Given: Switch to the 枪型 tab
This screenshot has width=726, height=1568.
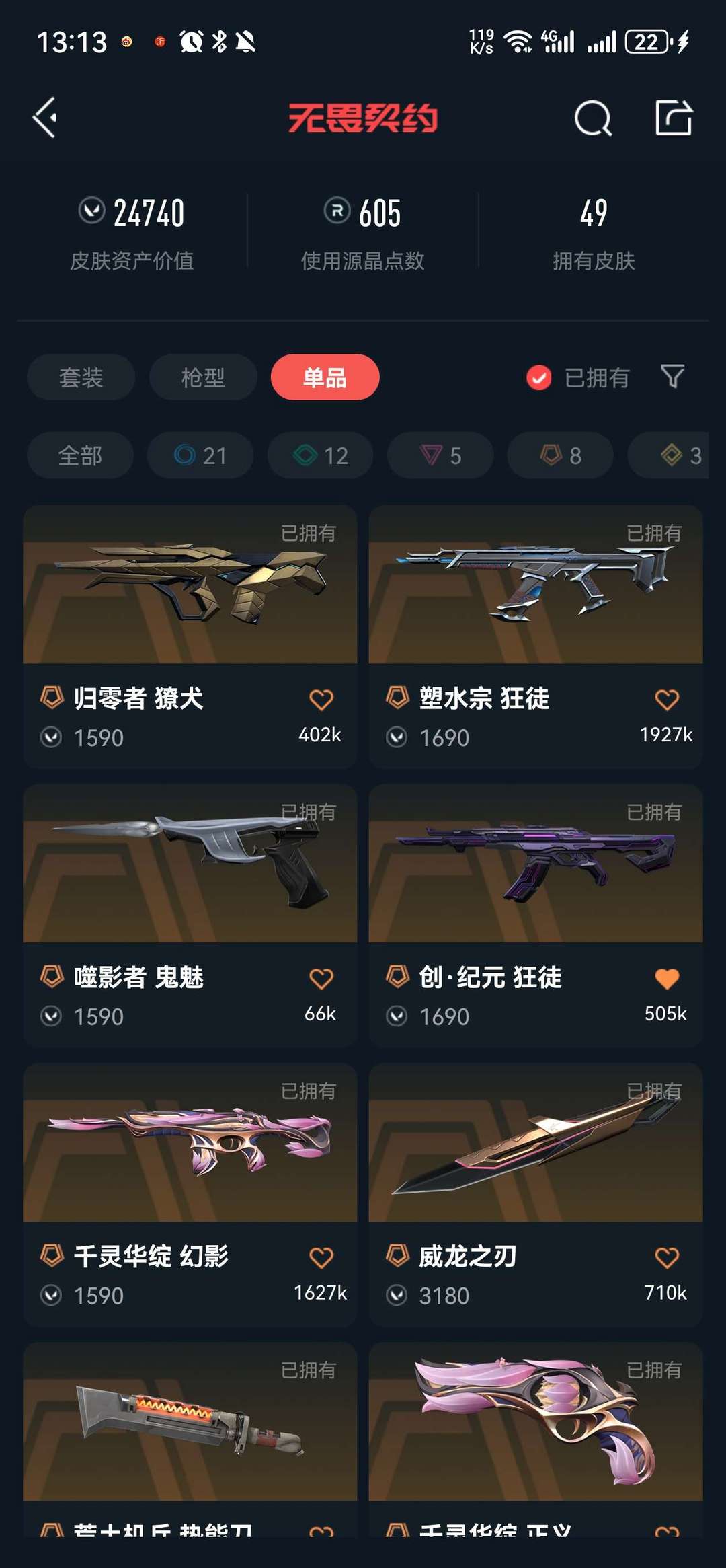Looking at the screenshot, I should tap(203, 377).
